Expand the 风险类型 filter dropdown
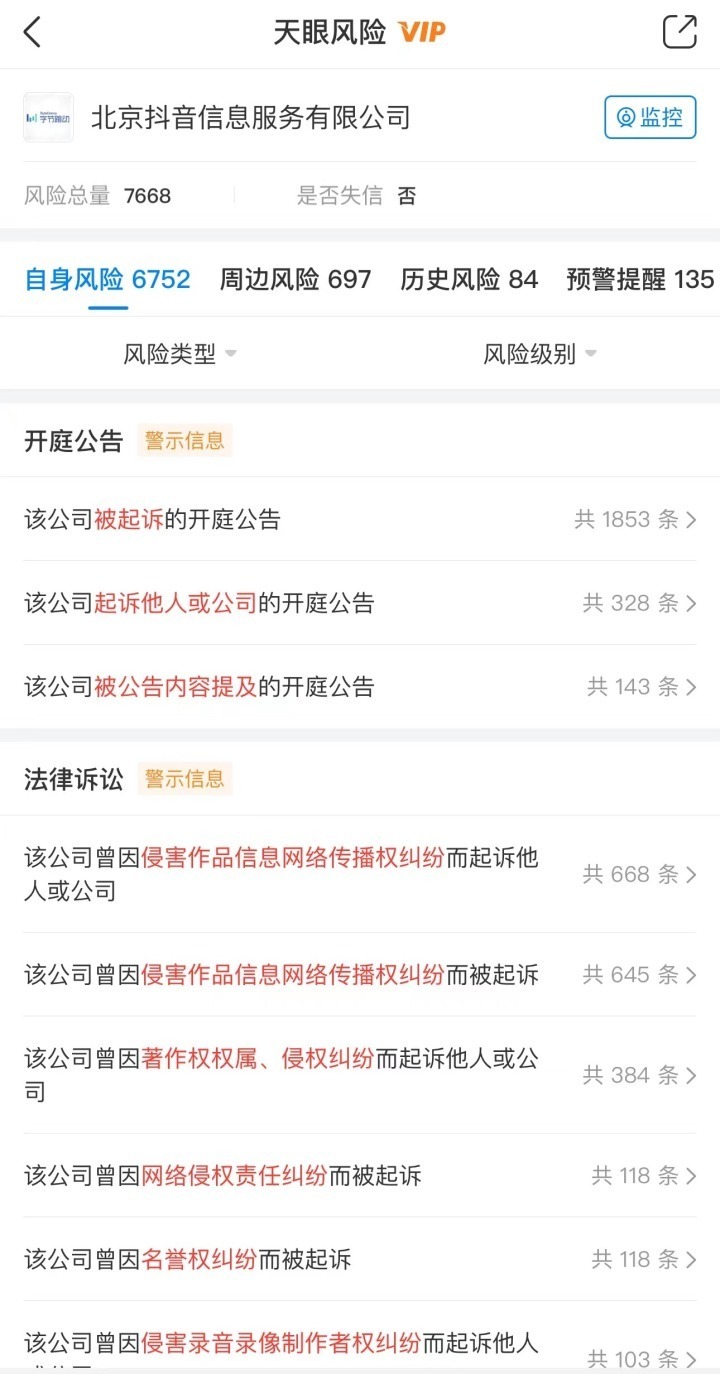 click(x=180, y=354)
